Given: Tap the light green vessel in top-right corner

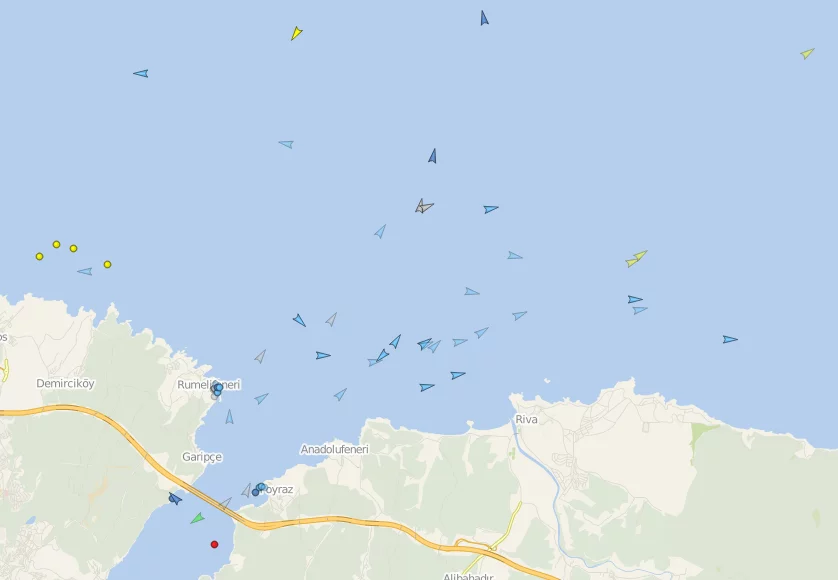Looking at the screenshot, I should tap(807, 53).
